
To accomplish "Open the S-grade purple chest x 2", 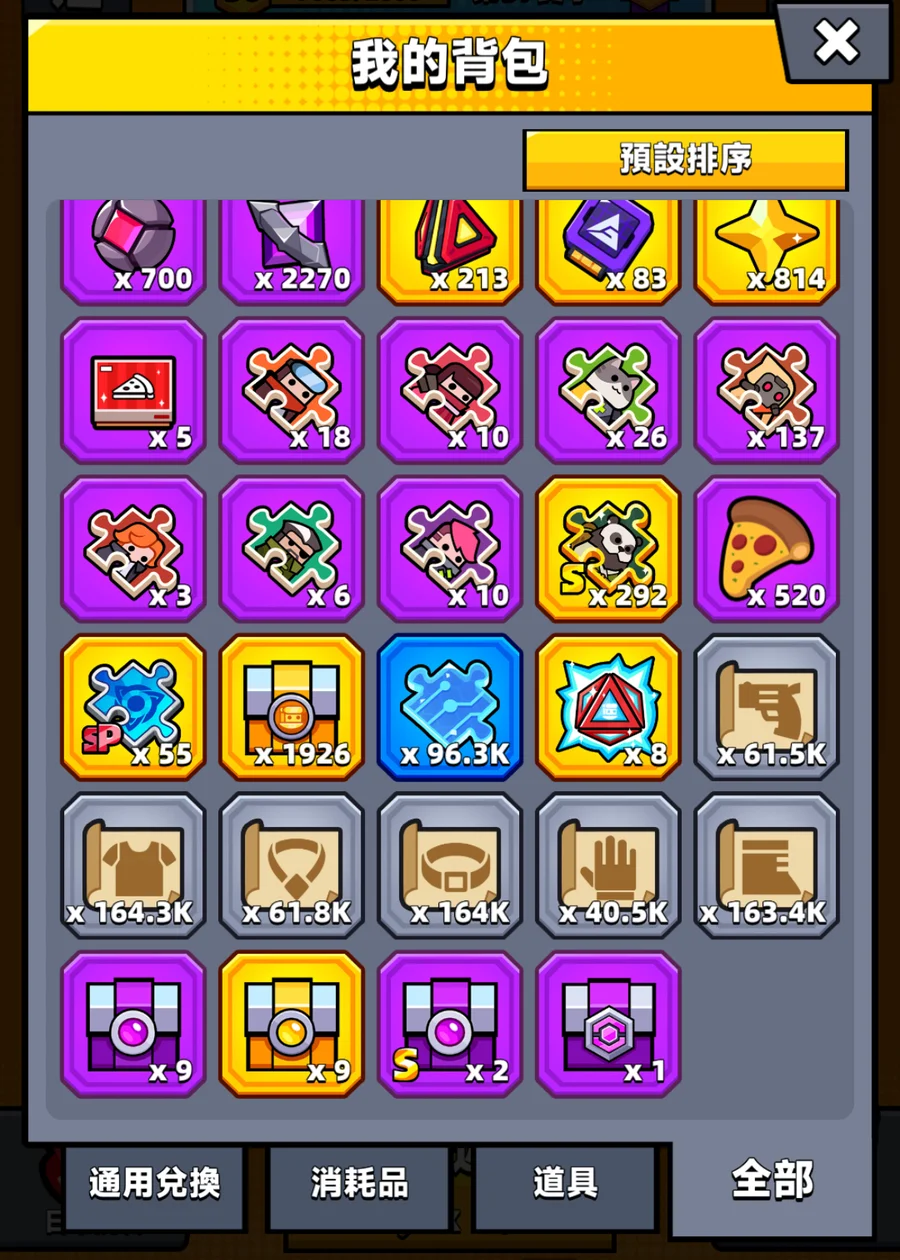I will [x=450, y=1024].
